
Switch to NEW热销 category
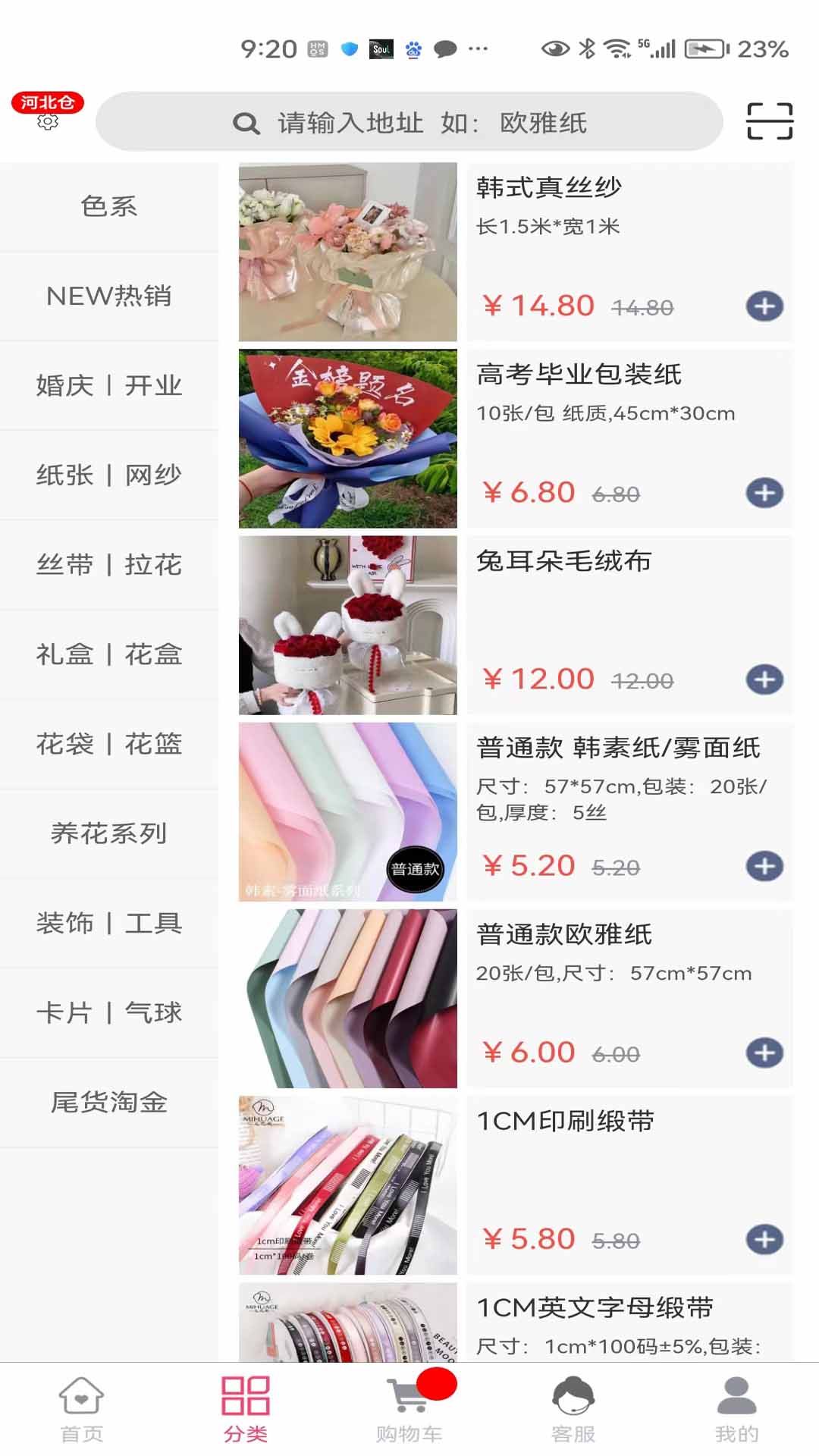[x=109, y=296]
